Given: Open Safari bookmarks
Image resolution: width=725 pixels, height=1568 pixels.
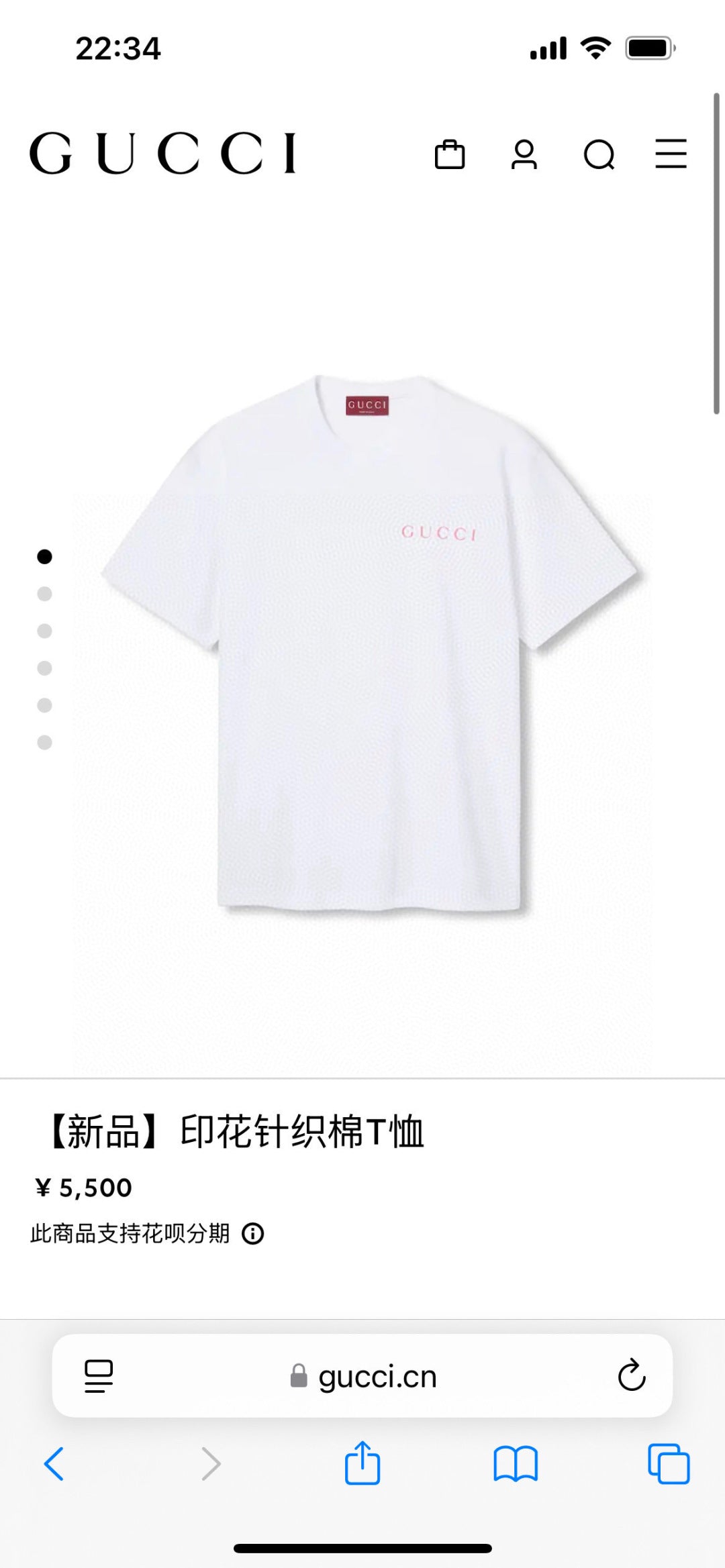Looking at the screenshot, I should (516, 1463).
